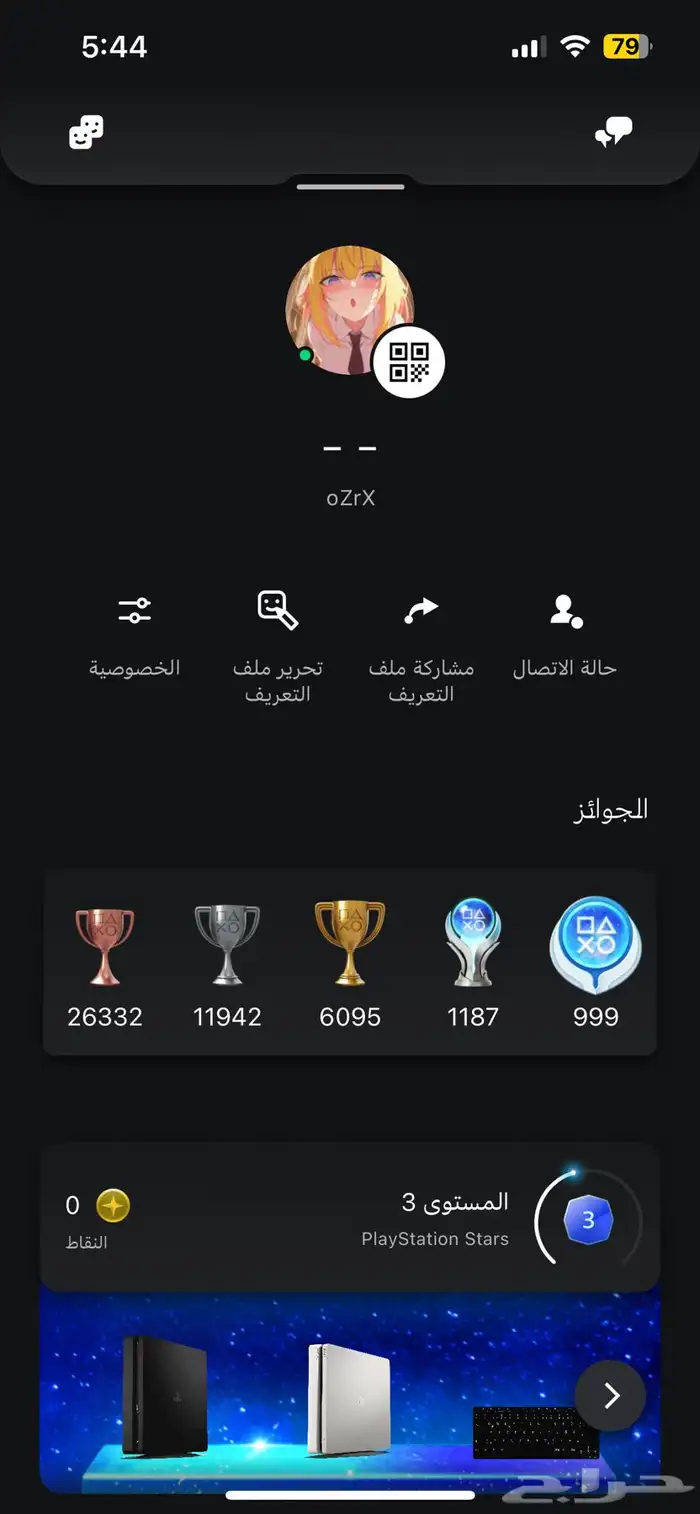Open the game library dice icon
The image size is (700, 1514).
coord(86,132)
